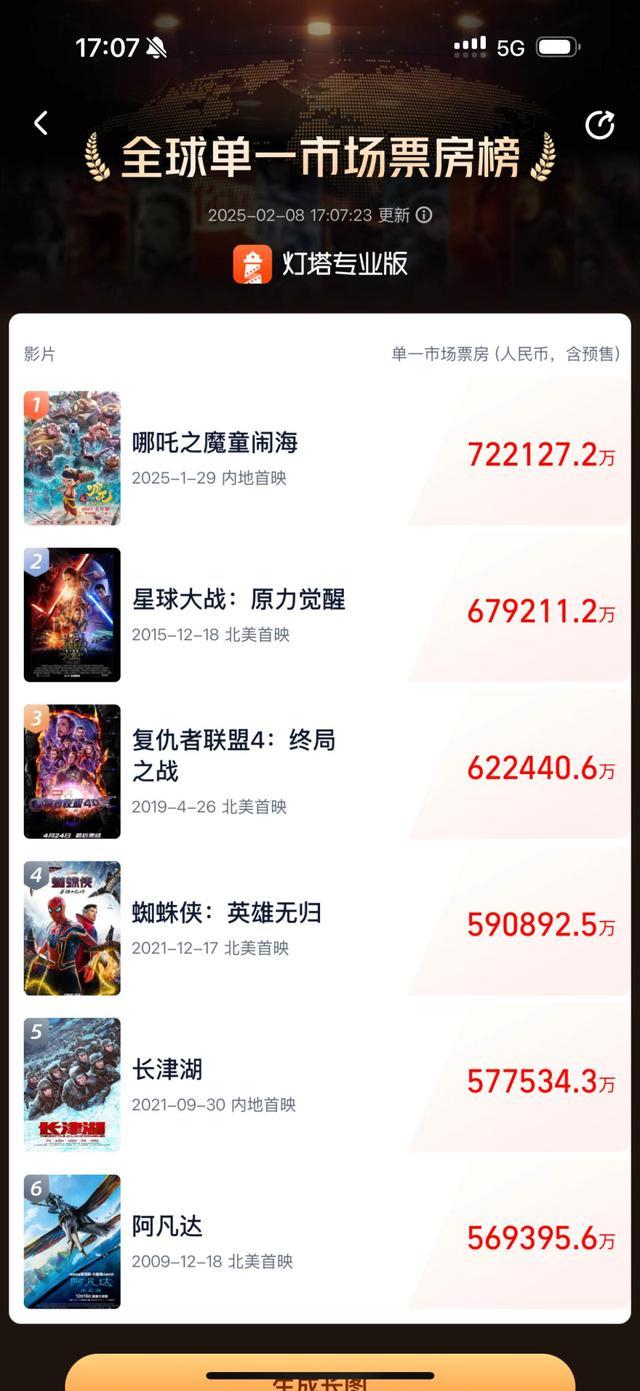Open the 长津湖 movie entry
This screenshot has width=640, height=1391.
[x=167, y=1070]
